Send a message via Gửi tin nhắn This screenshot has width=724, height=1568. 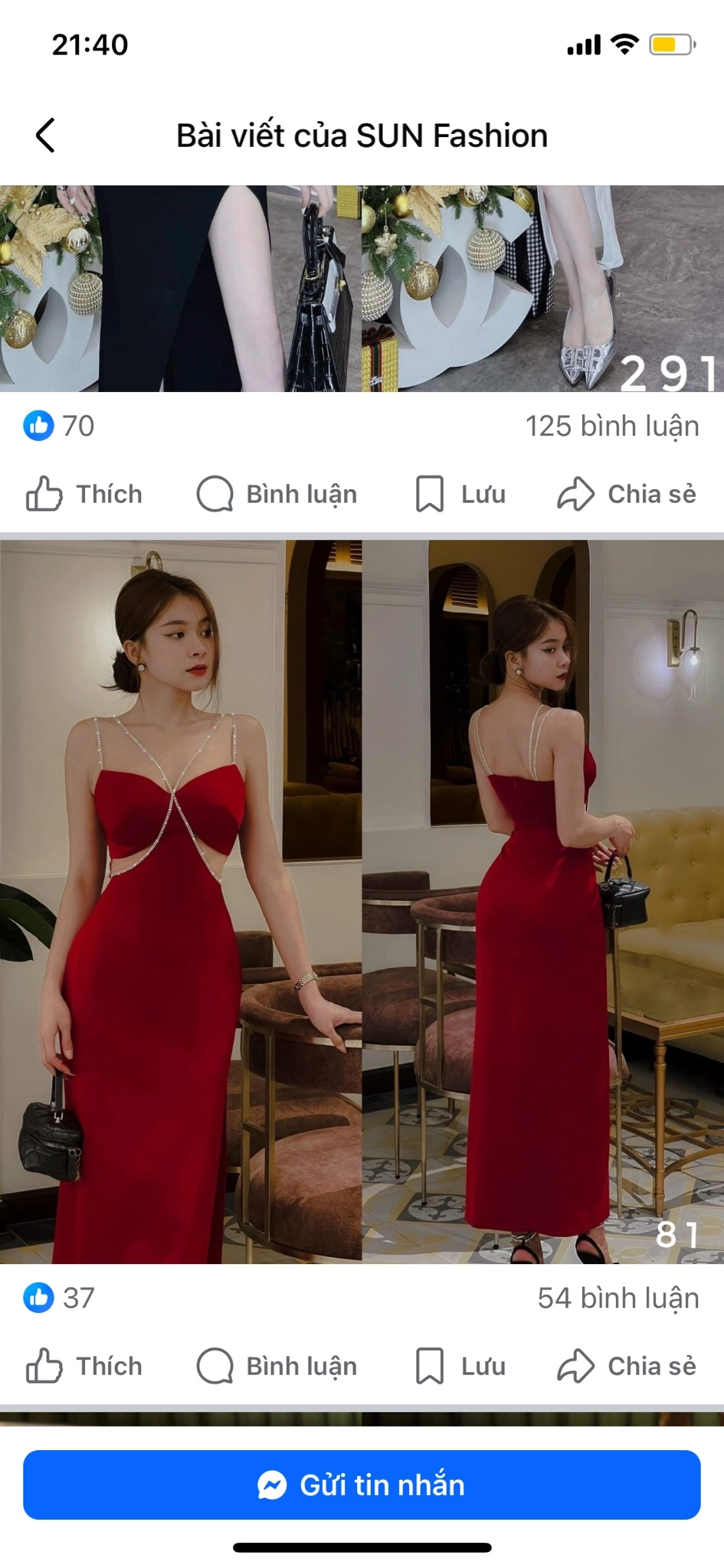tap(362, 1485)
